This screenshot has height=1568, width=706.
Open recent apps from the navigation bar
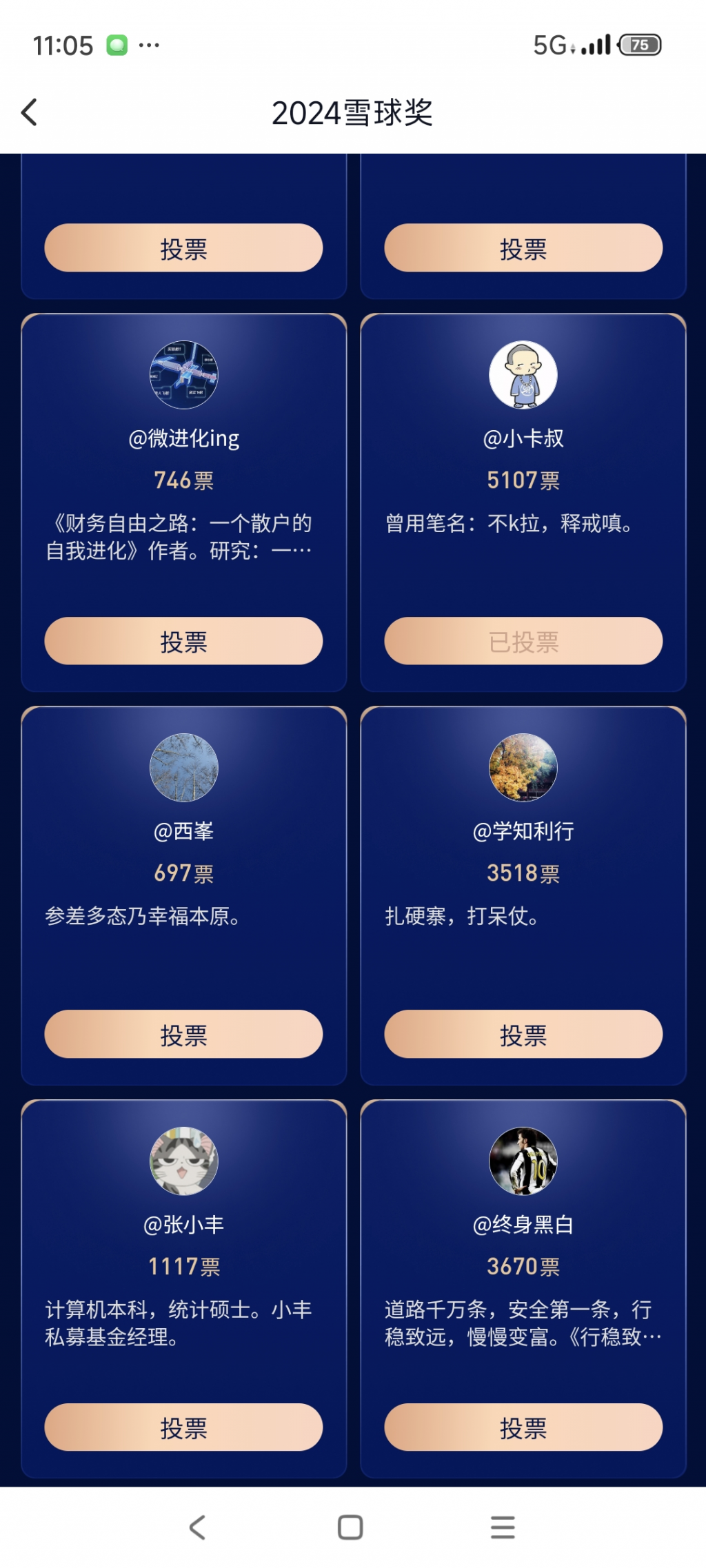click(503, 1527)
